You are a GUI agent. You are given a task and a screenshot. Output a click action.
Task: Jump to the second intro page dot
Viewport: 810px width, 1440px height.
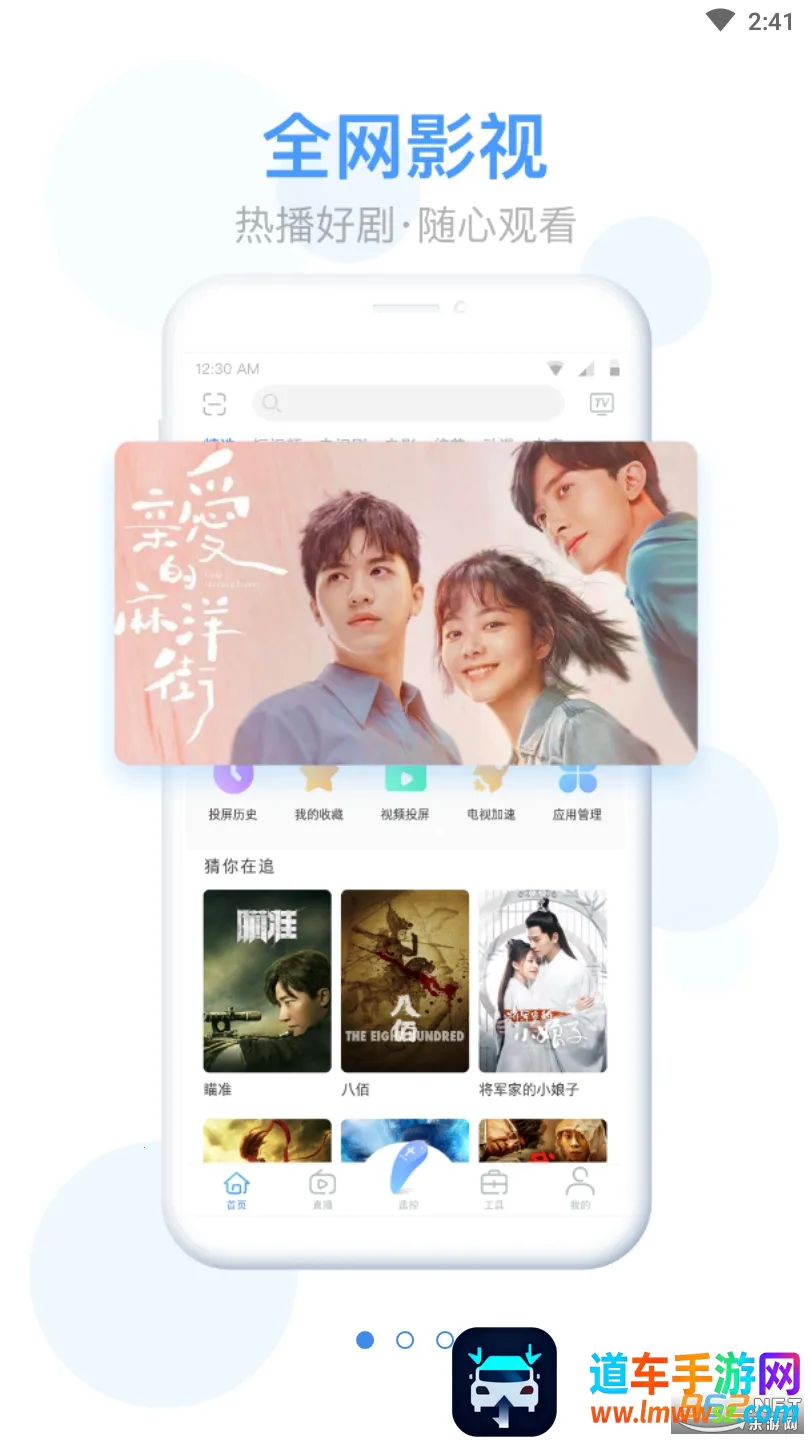pyautogui.click(x=405, y=1340)
